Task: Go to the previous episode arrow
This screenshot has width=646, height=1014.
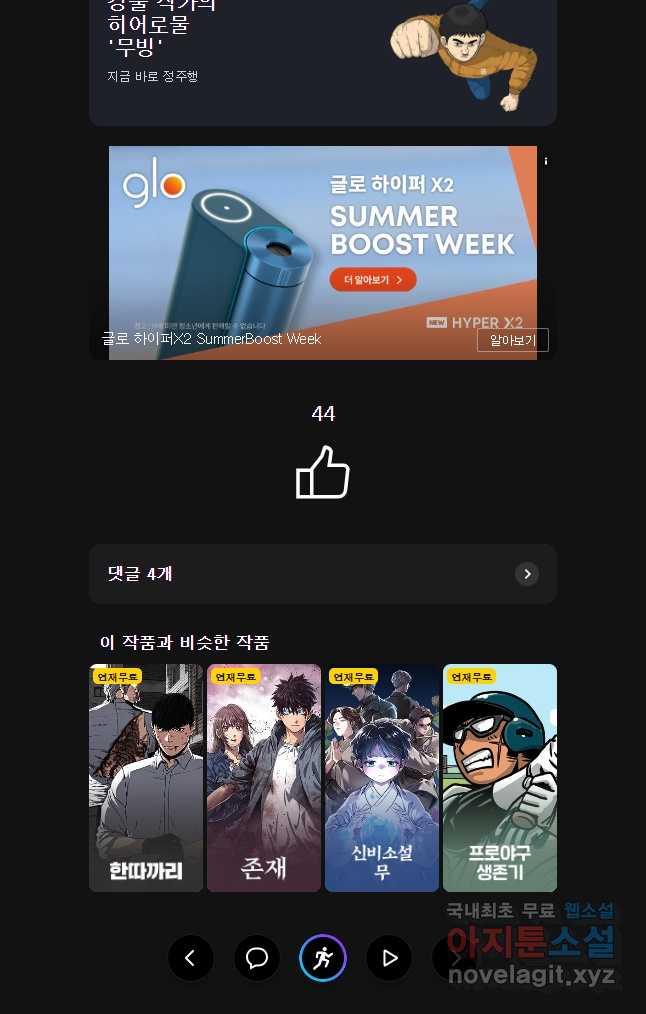Action: 191,959
